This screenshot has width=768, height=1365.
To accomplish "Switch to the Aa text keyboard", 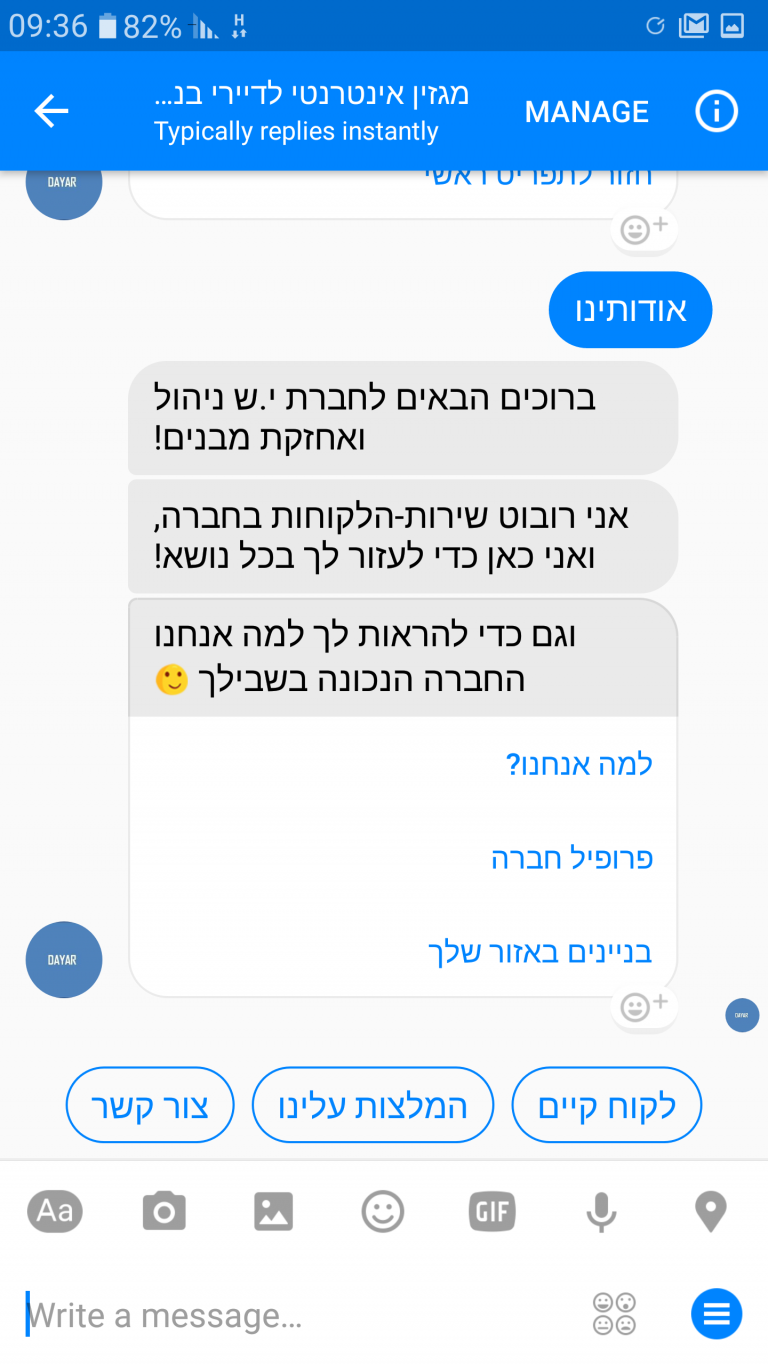I will (x=55, y=1212).
